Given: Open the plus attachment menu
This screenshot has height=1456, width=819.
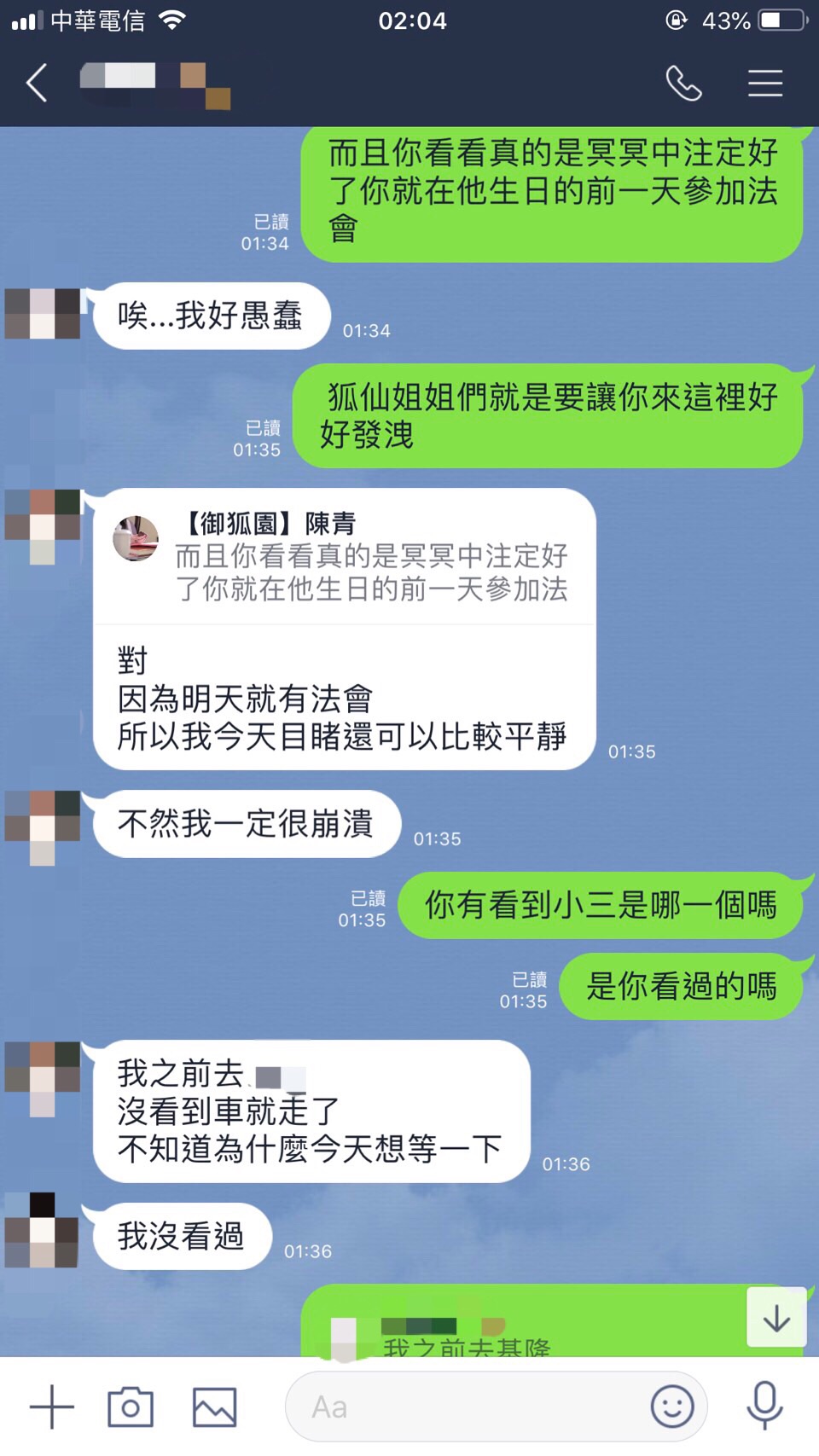Looking at the screenshot, I should tap(52, 1407).
